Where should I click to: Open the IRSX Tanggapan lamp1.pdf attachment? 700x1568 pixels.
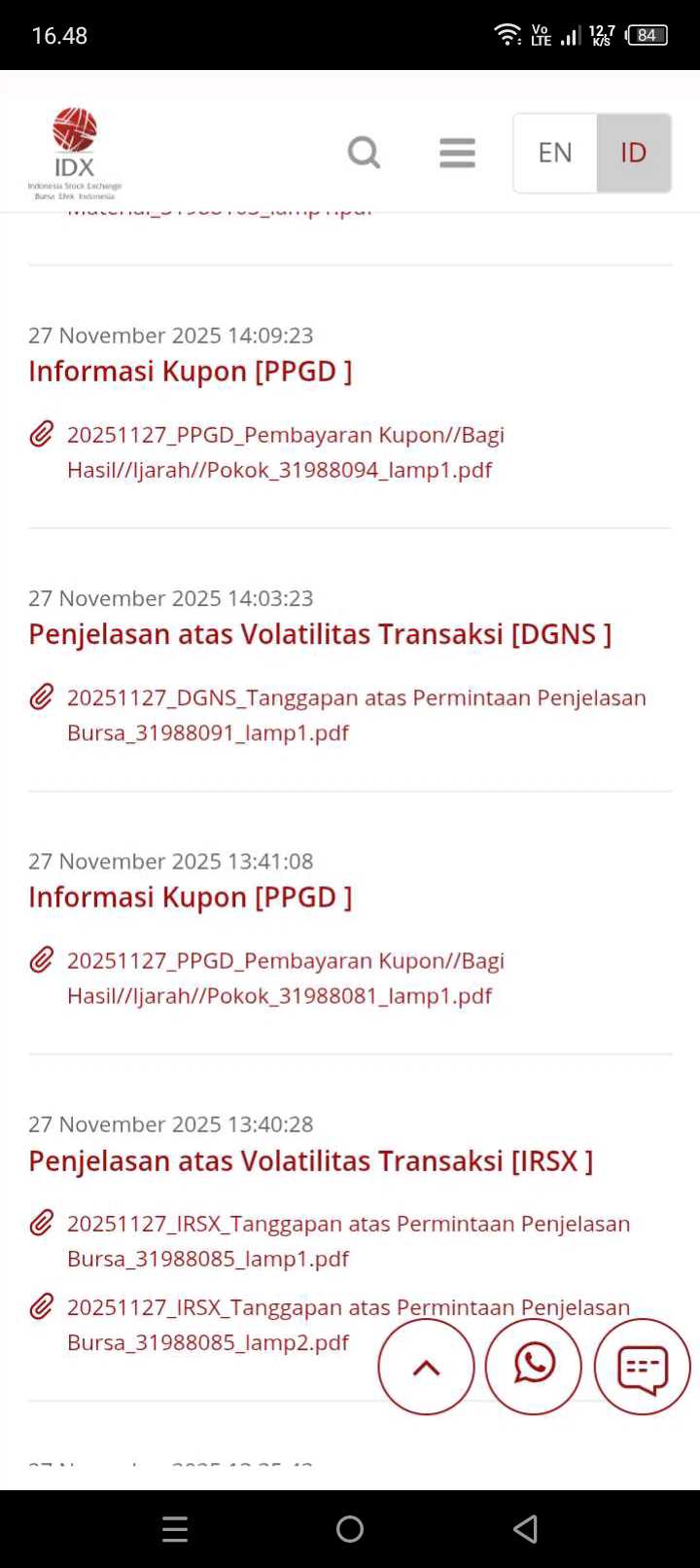coord(348,1240)
